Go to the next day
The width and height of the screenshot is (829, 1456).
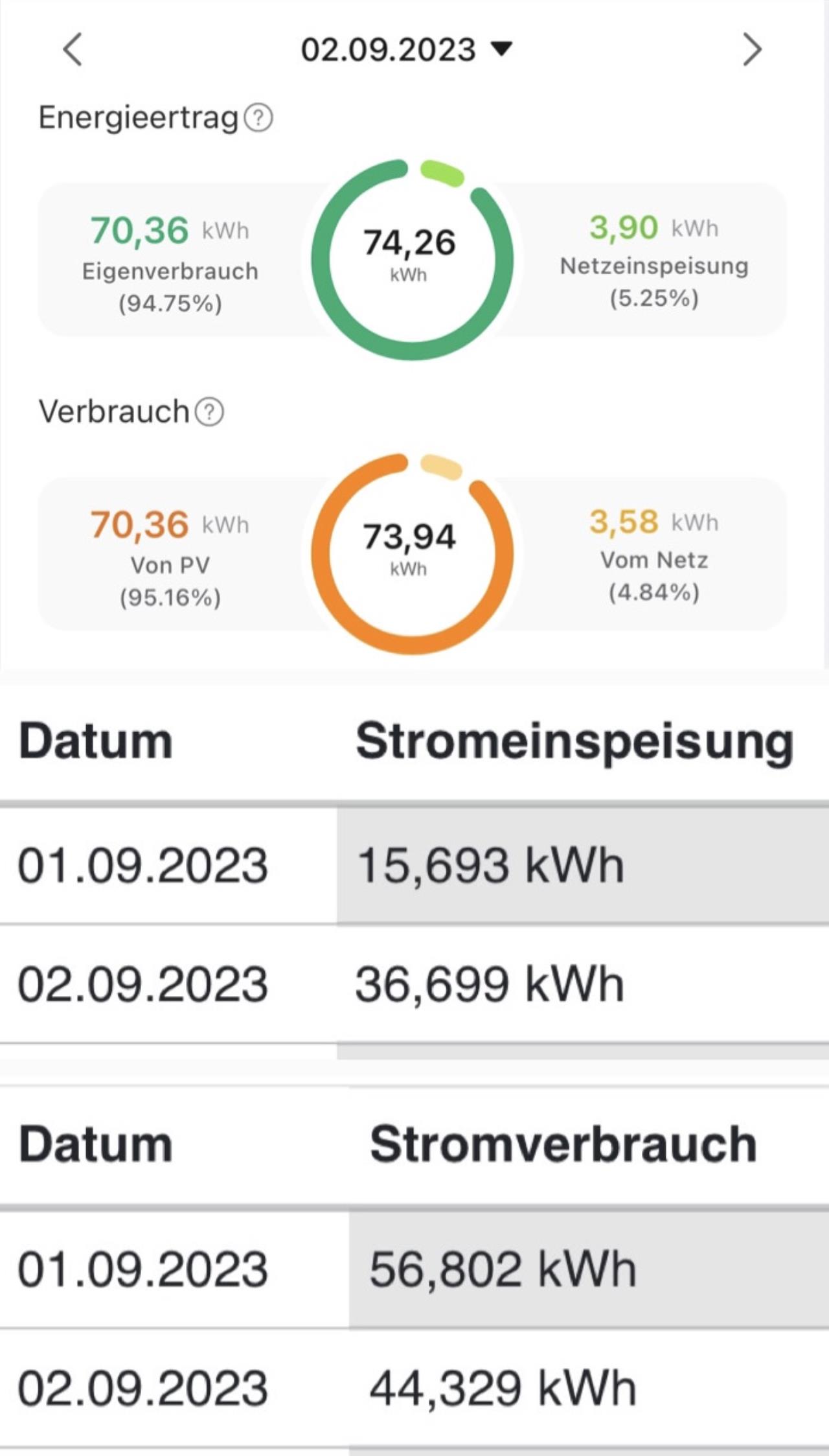click(751, 50)
